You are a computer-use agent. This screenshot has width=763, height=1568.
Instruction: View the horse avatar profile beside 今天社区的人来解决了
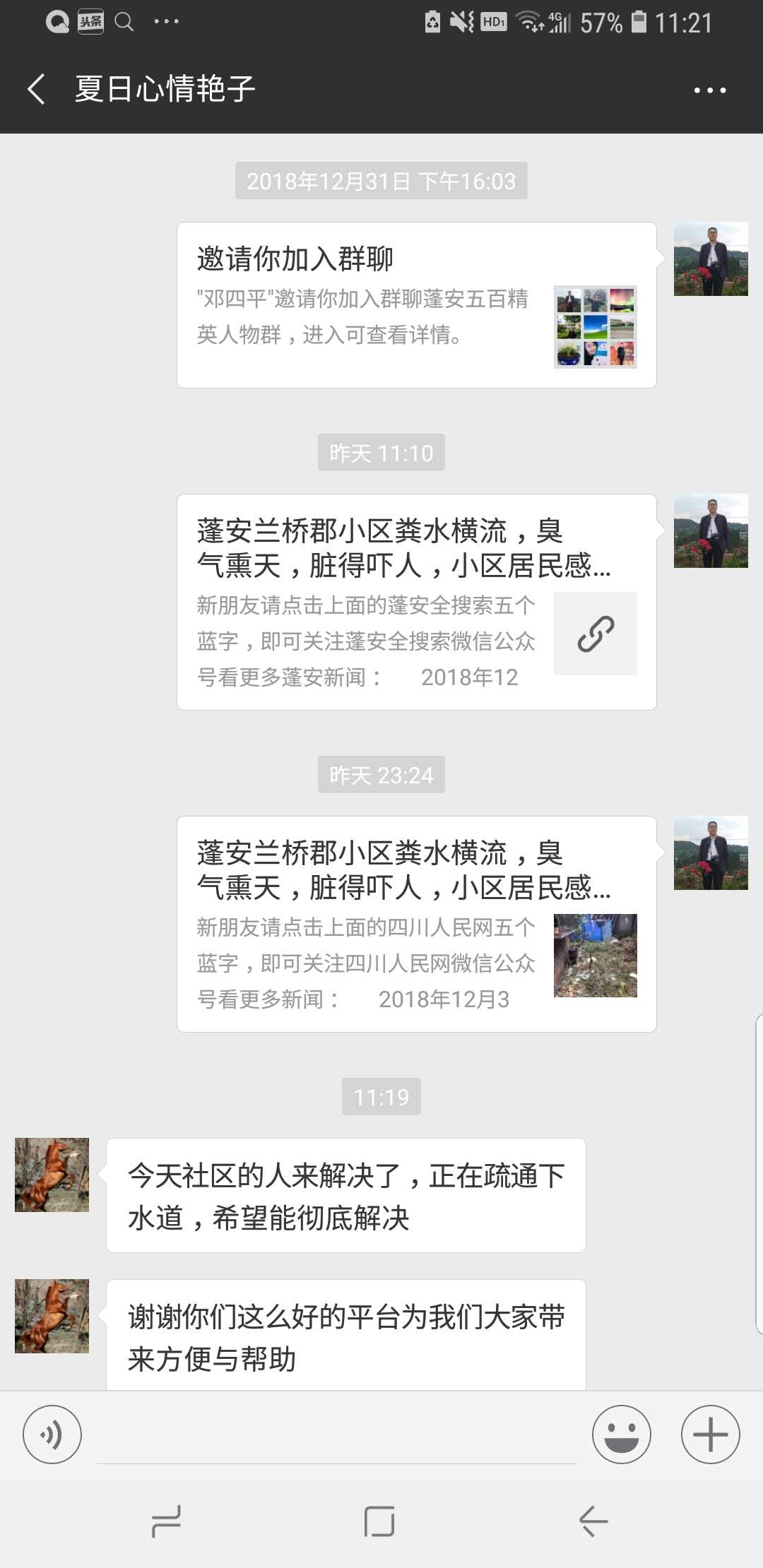(52, 1175)
